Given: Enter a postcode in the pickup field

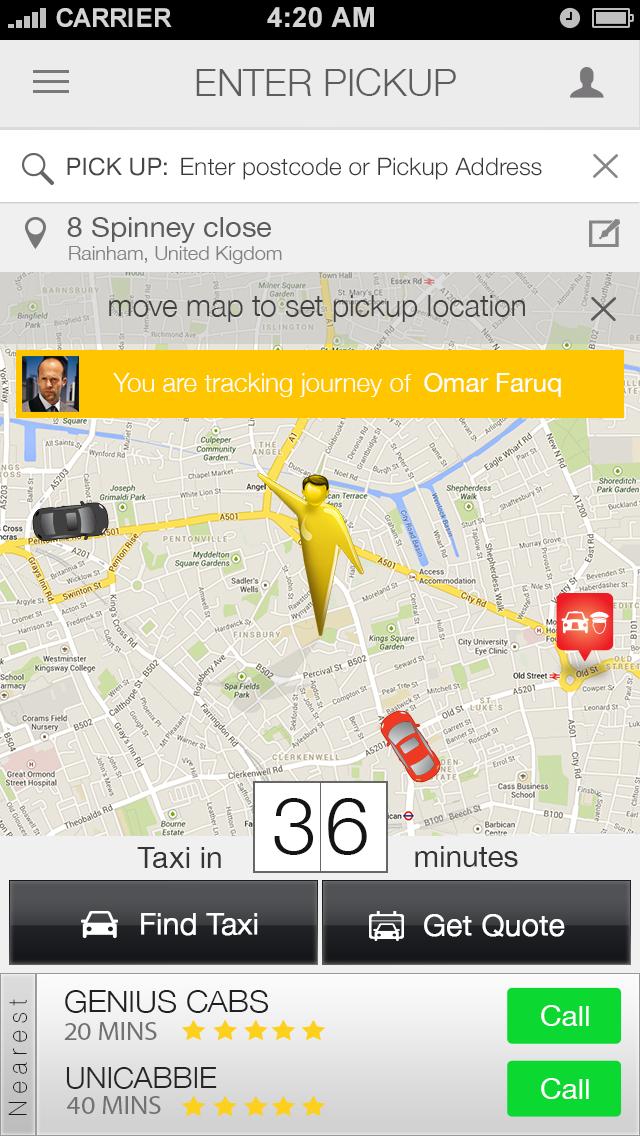Looking at the screenshot, I should [360, 167].
